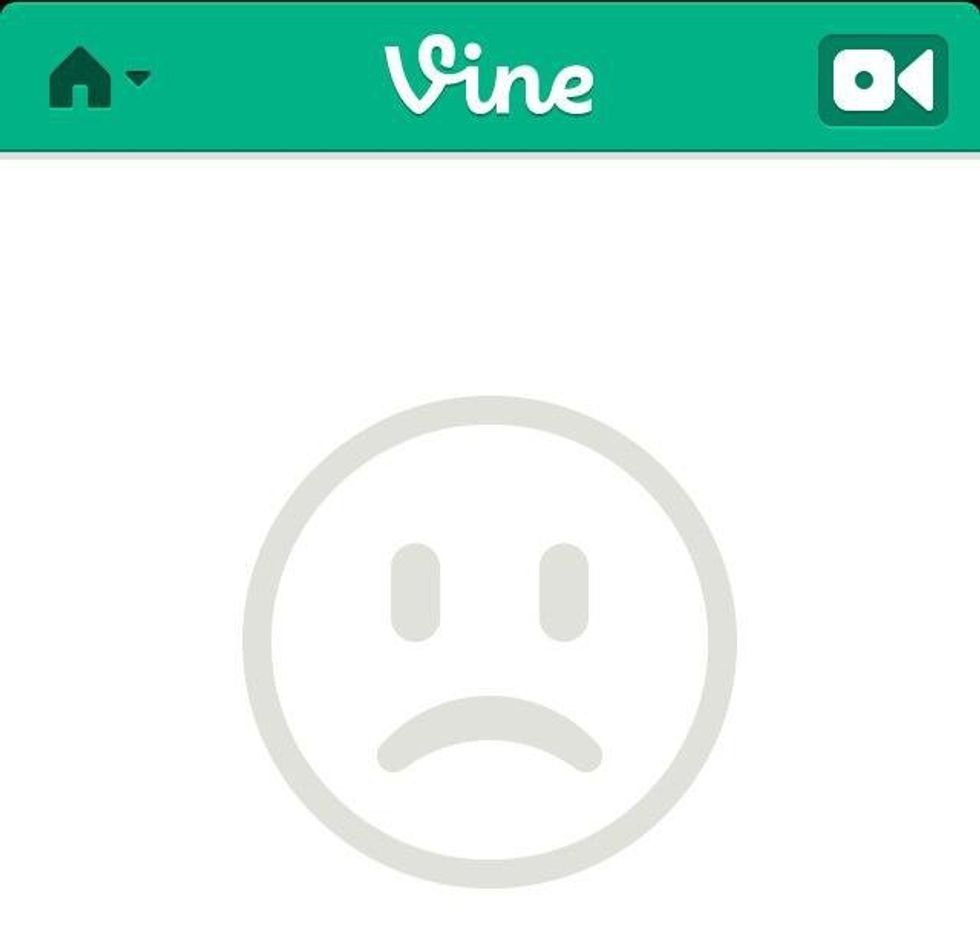The height and width of the screenshot is (951, 980).
Task: Record a new Vine video
Action: (x=882, y=80)
